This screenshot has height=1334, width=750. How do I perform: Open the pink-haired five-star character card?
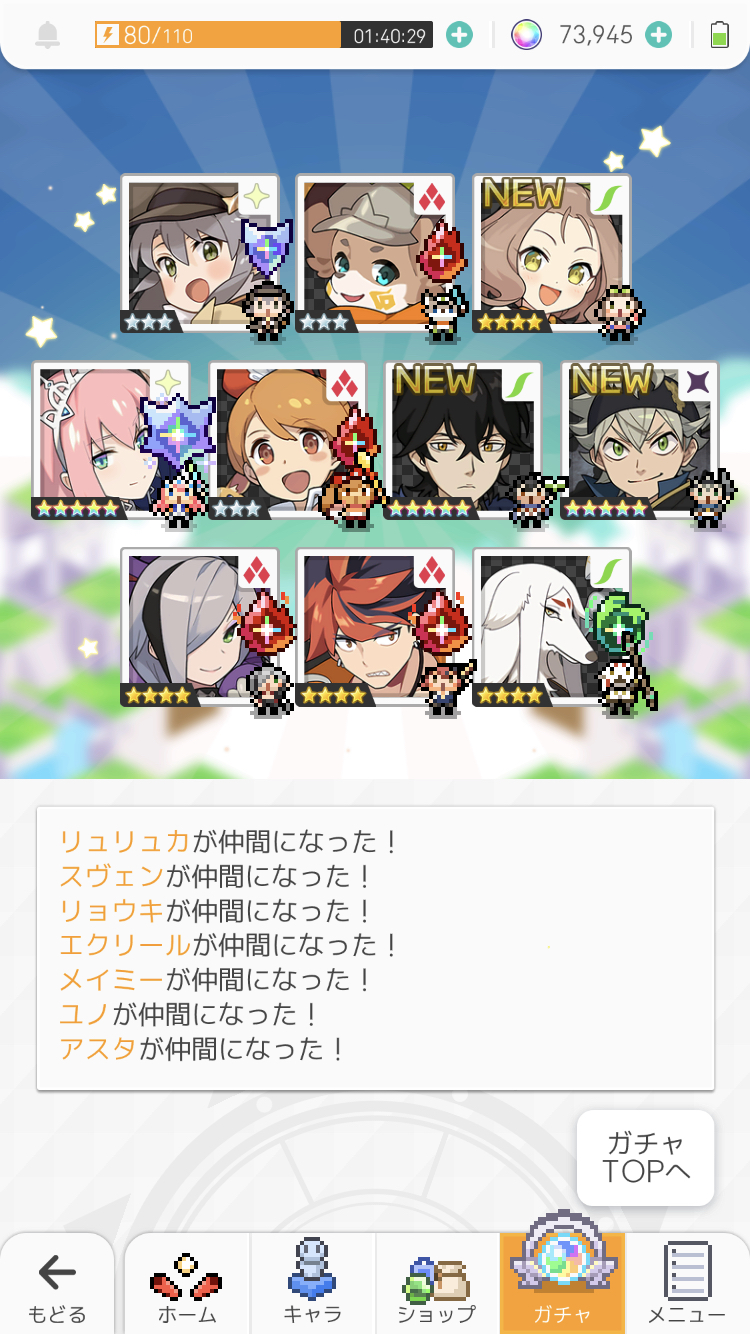tap(110, 440)
